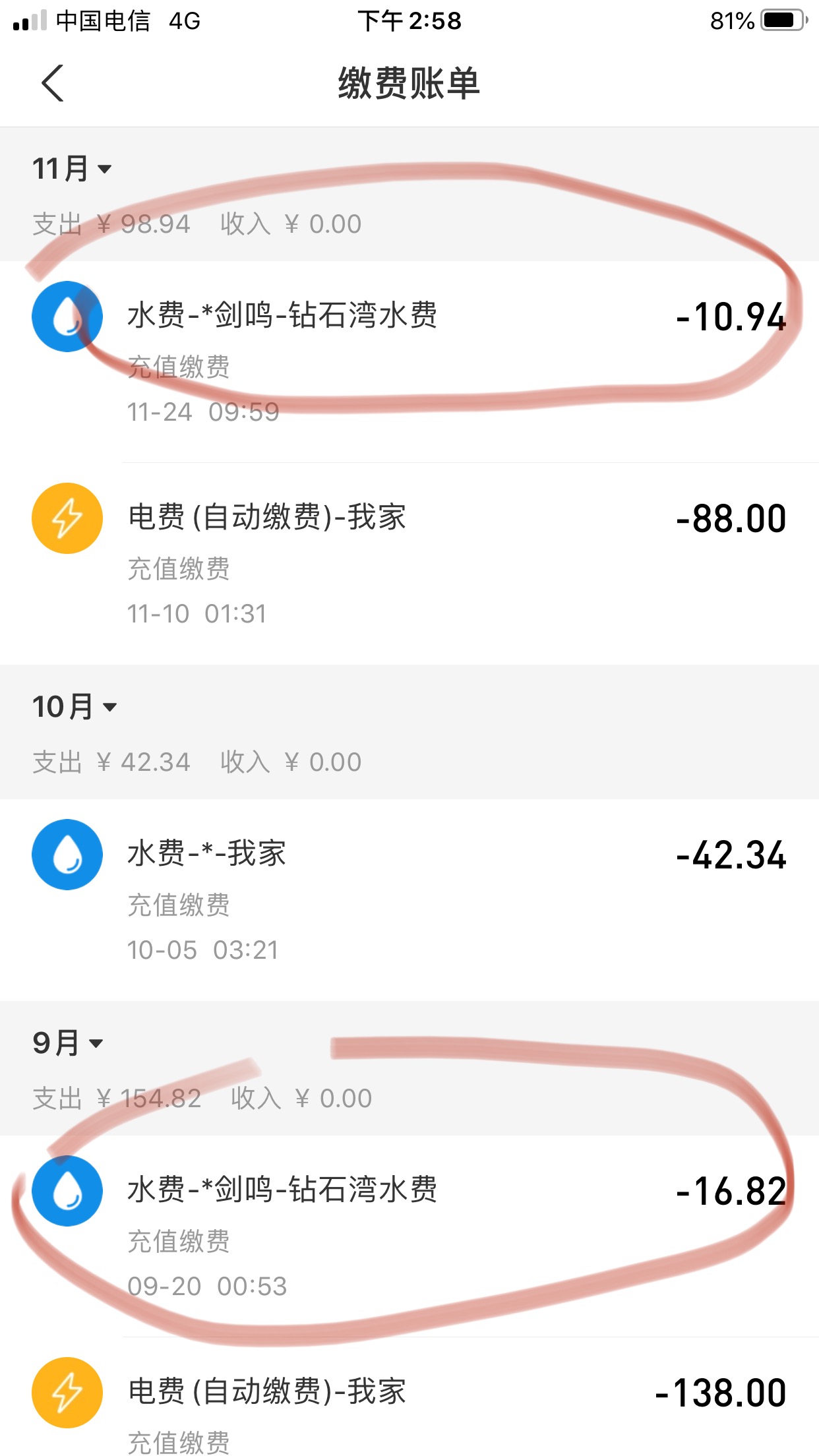The height and width of the screenshot is (1456, 819).
Task: Open the 10月 month dropdown
Action: coord(75,707)
